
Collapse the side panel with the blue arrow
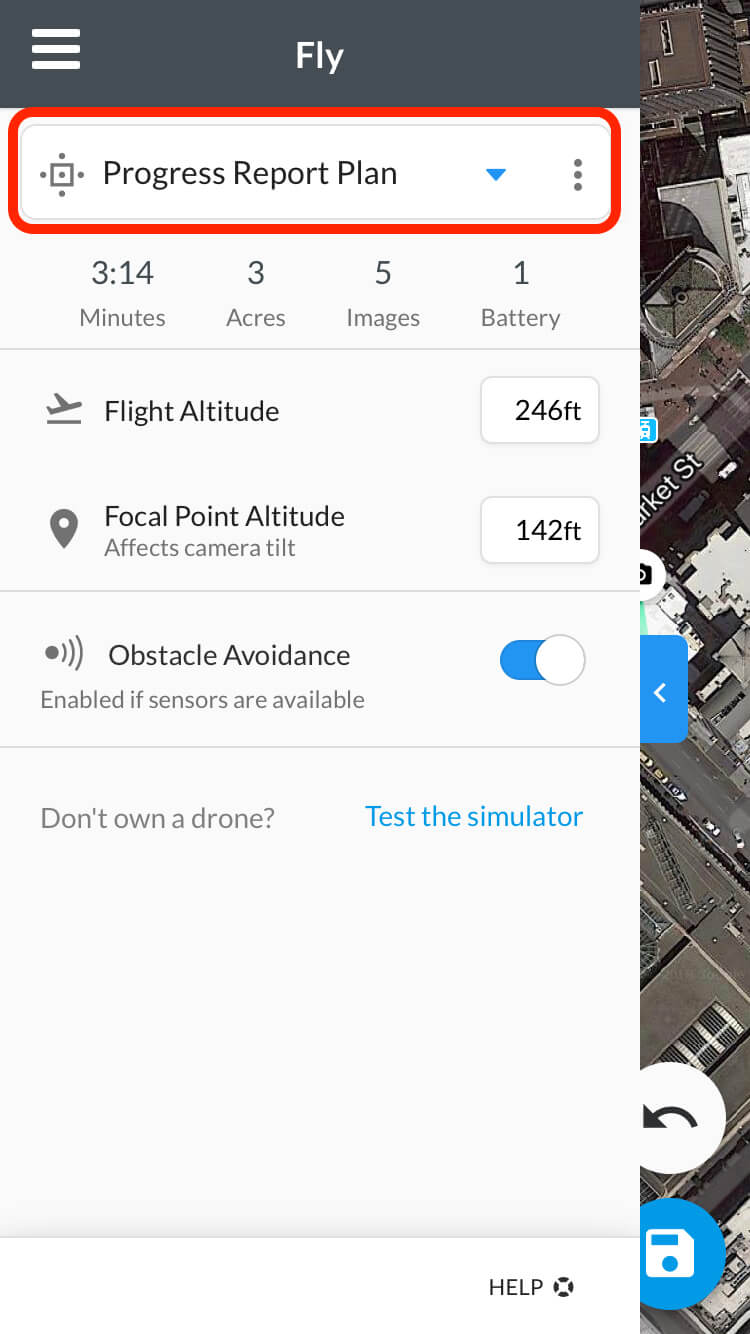(663, 689)
